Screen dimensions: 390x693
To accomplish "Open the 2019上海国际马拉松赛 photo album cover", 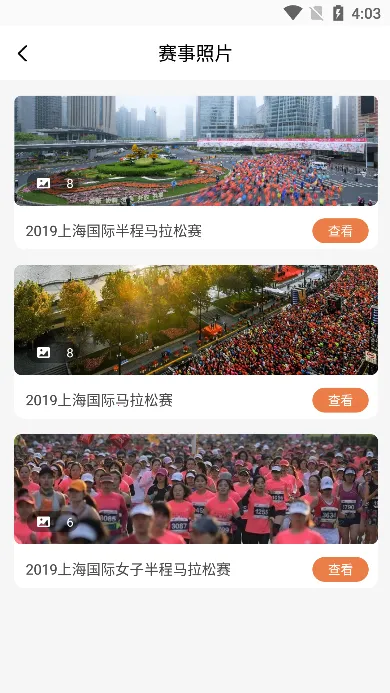I will [x=196, y=320].
